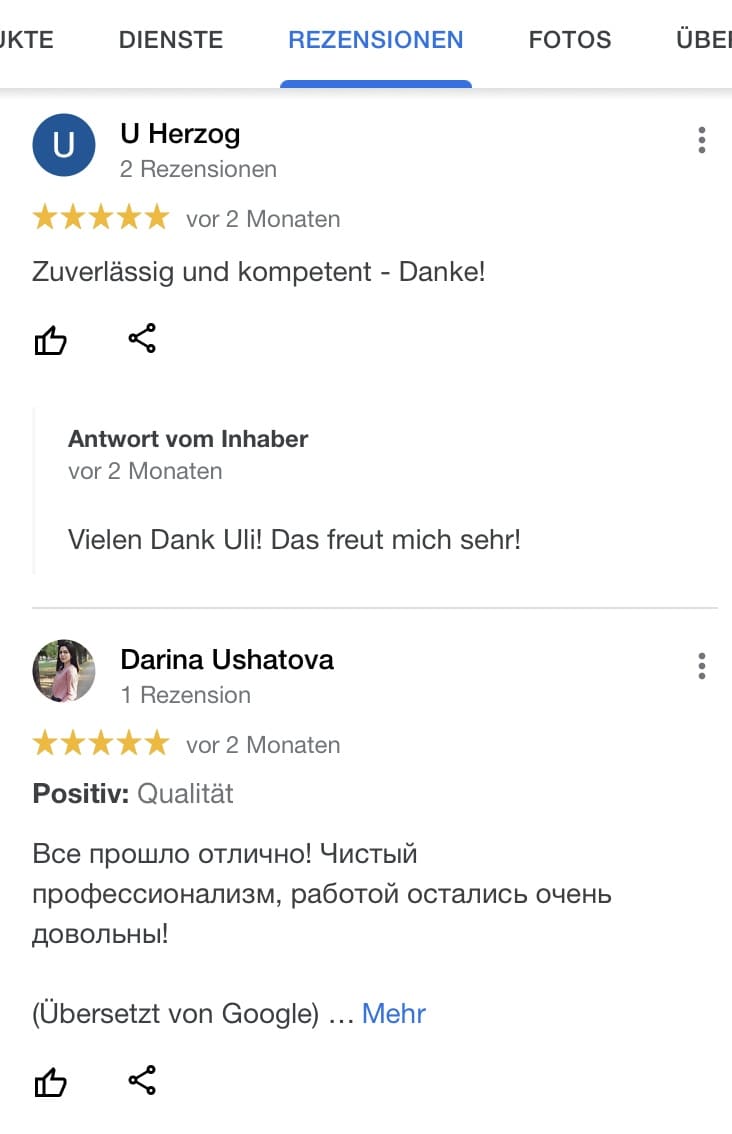Switch to the Fotos tab
Screen dimensions: 732x1134
tap(569, 40)
